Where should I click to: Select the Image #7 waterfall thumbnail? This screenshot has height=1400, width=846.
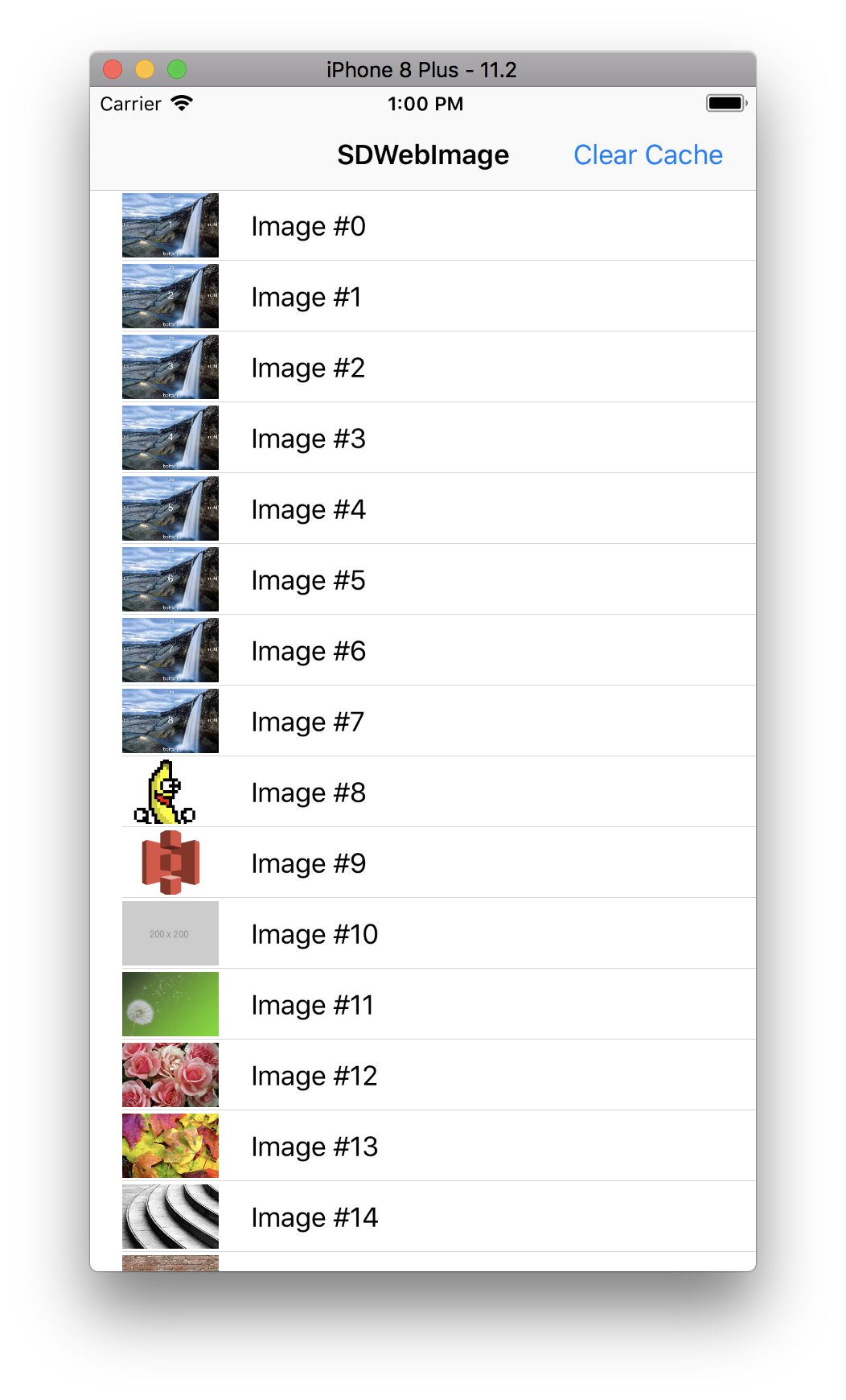point(169,720)
